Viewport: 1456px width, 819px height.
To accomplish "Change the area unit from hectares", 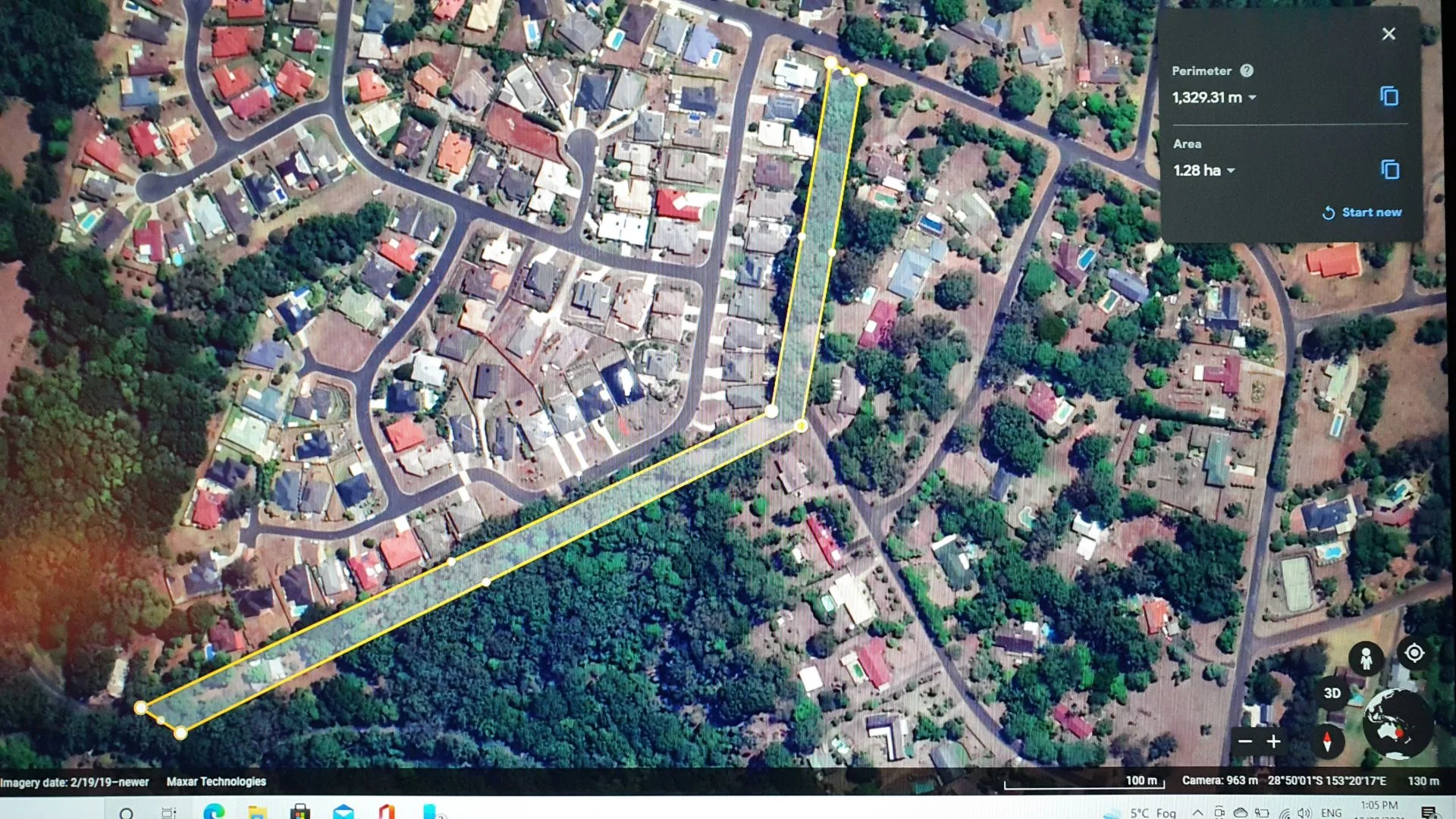I will click(1231, 171).
